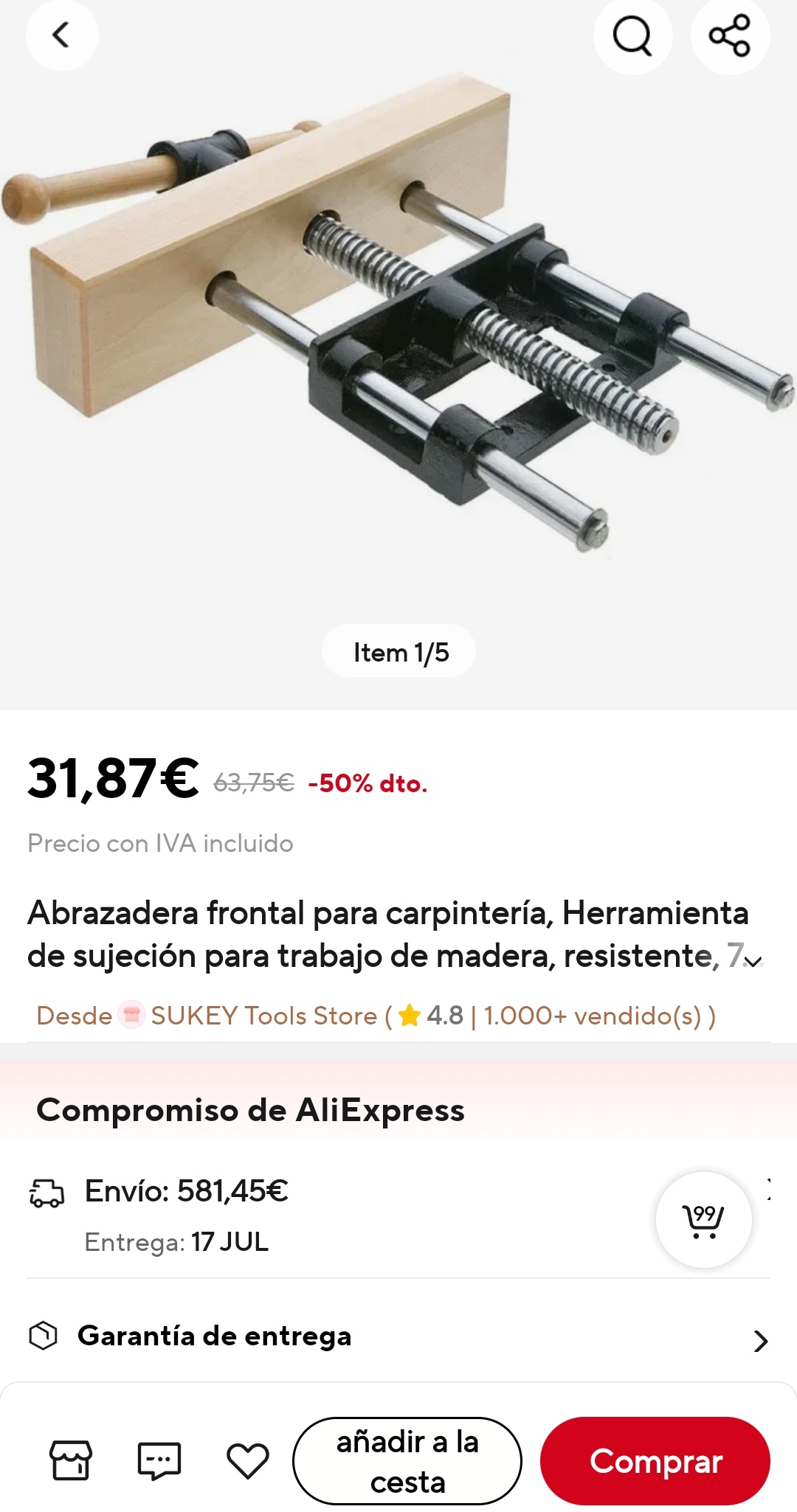The image size is (797, 1512).
Task: Share this product
Action: [x=730, y=35]
